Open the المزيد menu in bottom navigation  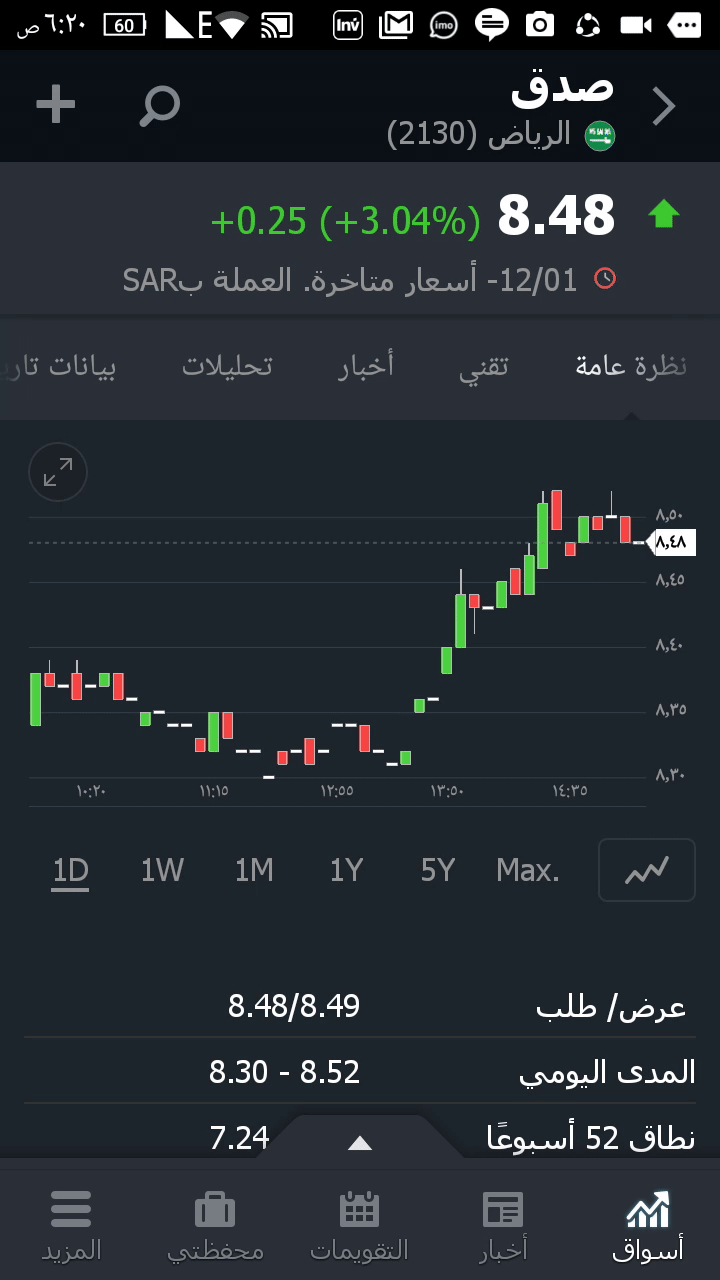click(x=71, y=1225)
